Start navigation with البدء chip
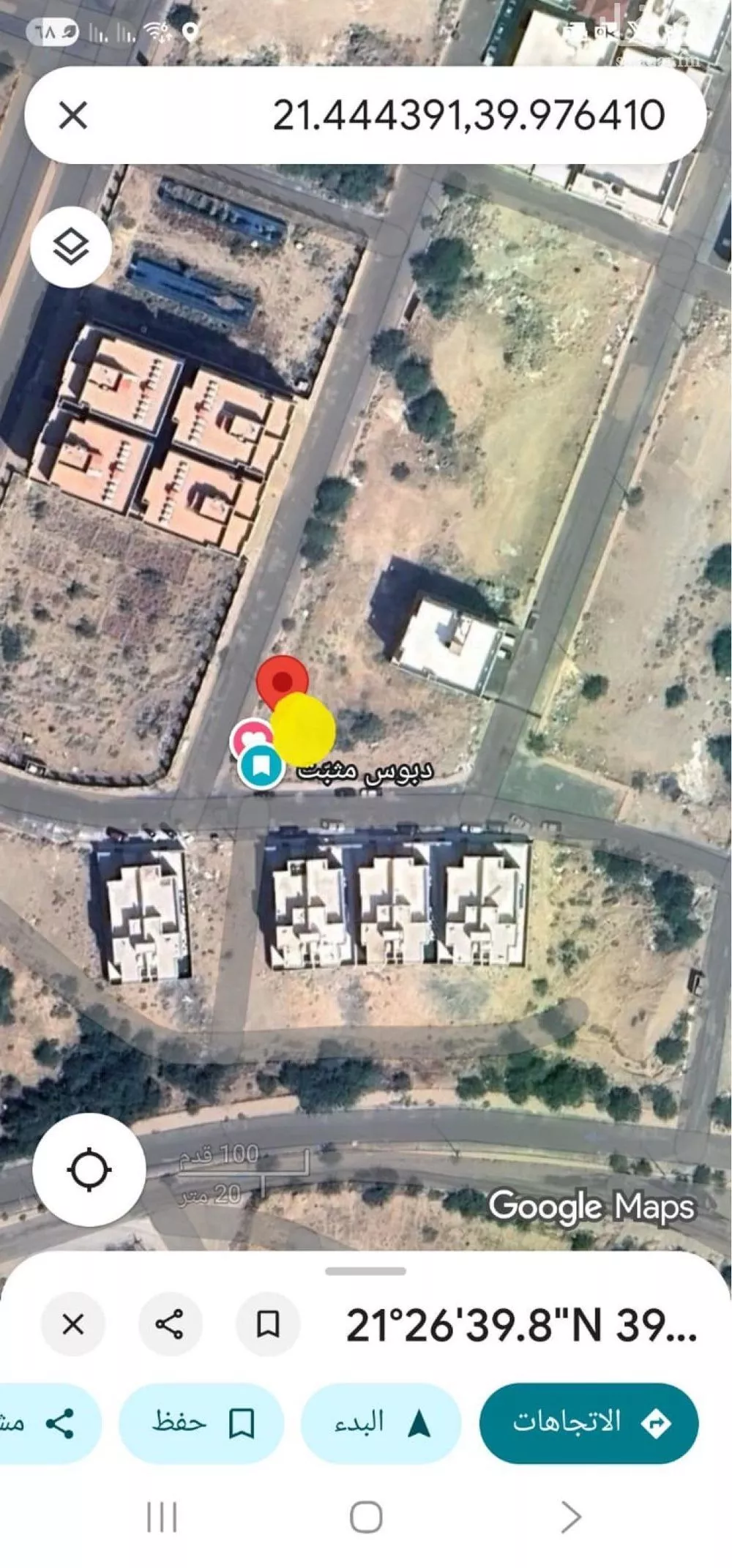Screen dimensions: 732x1568 381,1423
